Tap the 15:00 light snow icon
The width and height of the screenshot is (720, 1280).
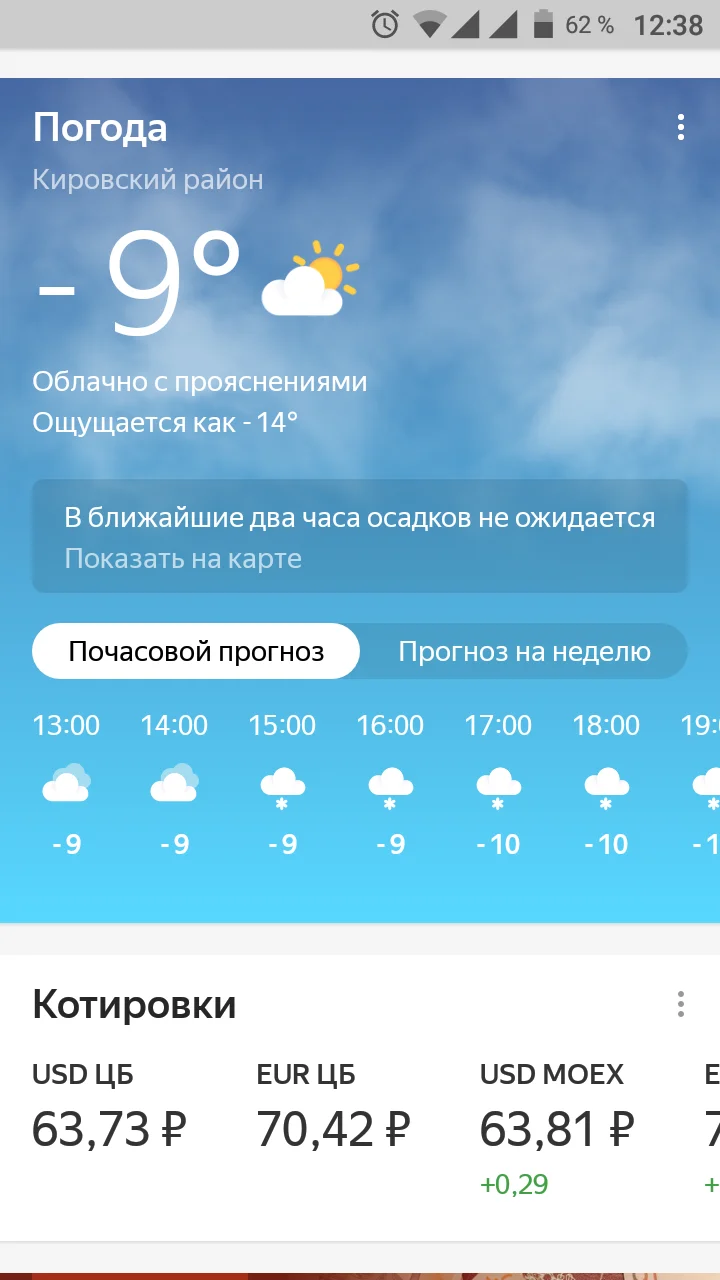click(x=283, y=790)
